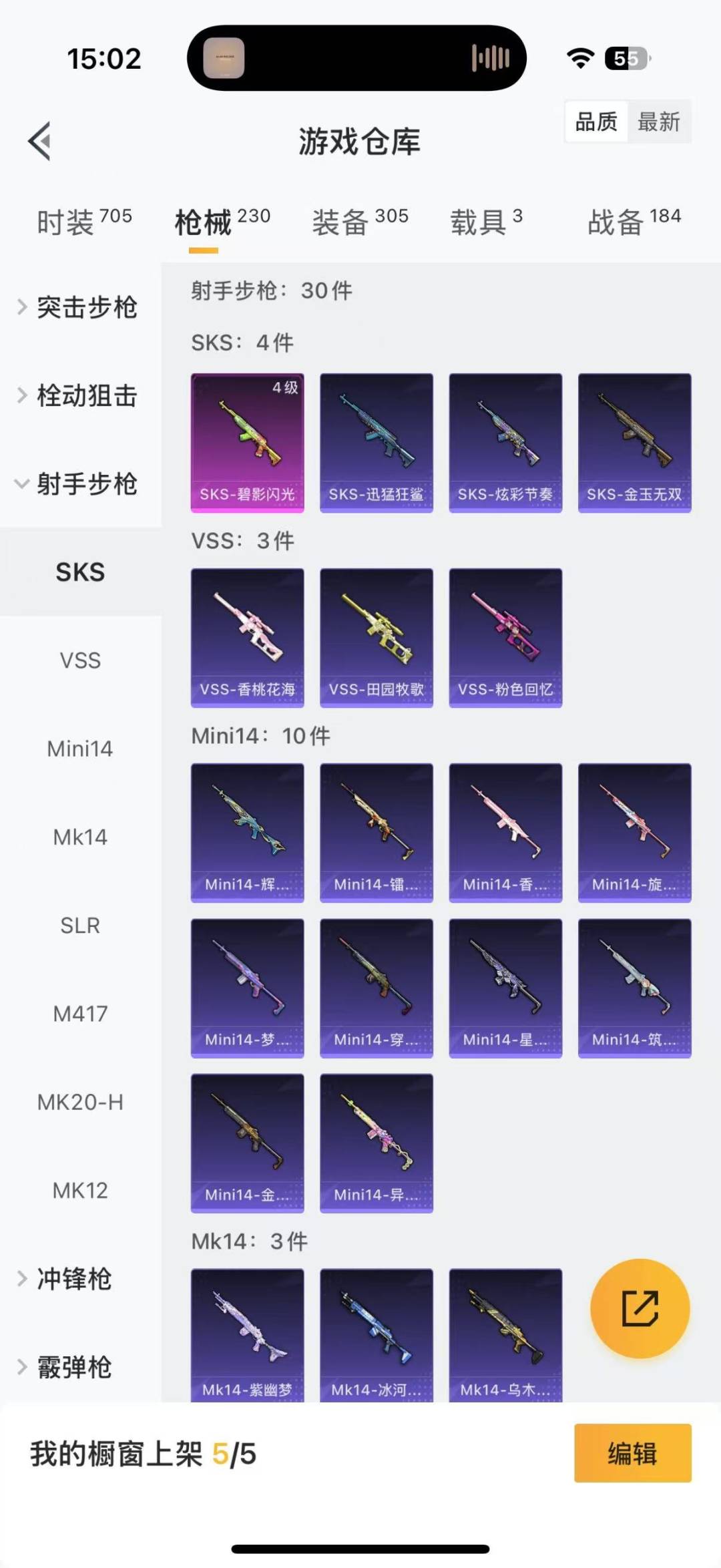Jump to MK20-H in the side list
The image size is (721, 1568).
coord(80,1102)
